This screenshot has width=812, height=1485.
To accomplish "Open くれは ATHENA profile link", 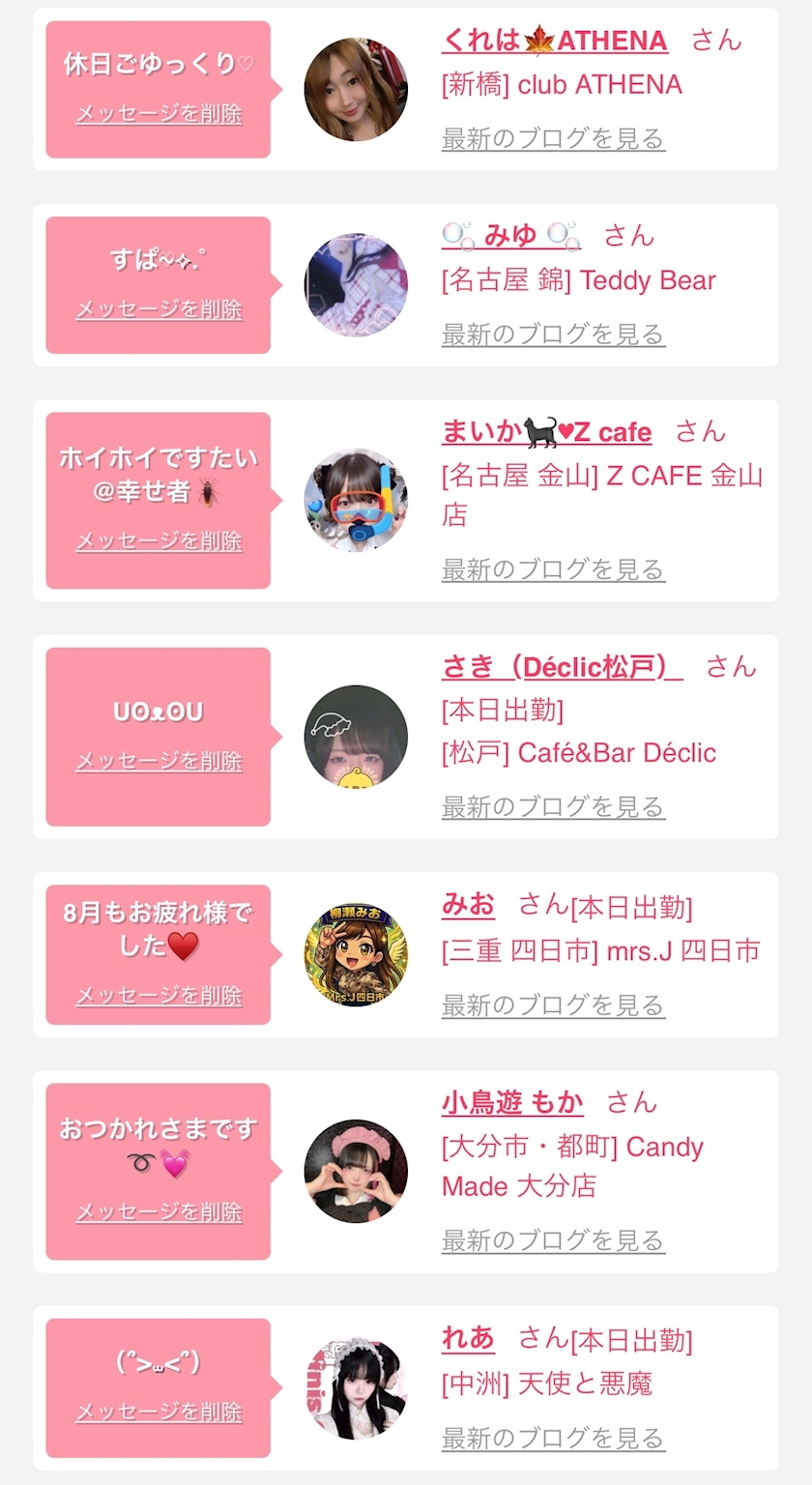I will coord(555,41).
